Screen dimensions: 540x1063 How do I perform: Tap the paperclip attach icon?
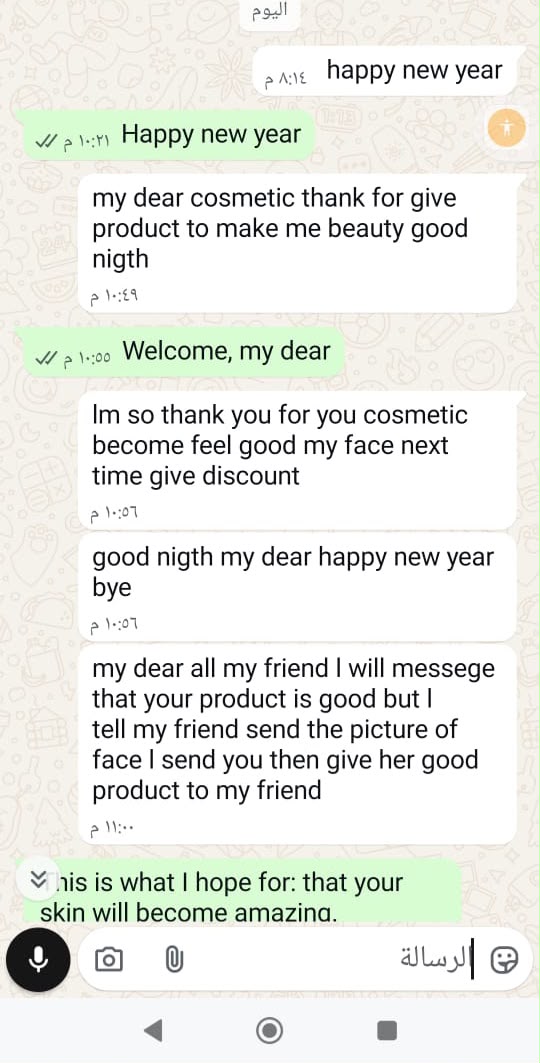(x=174, y=959)
